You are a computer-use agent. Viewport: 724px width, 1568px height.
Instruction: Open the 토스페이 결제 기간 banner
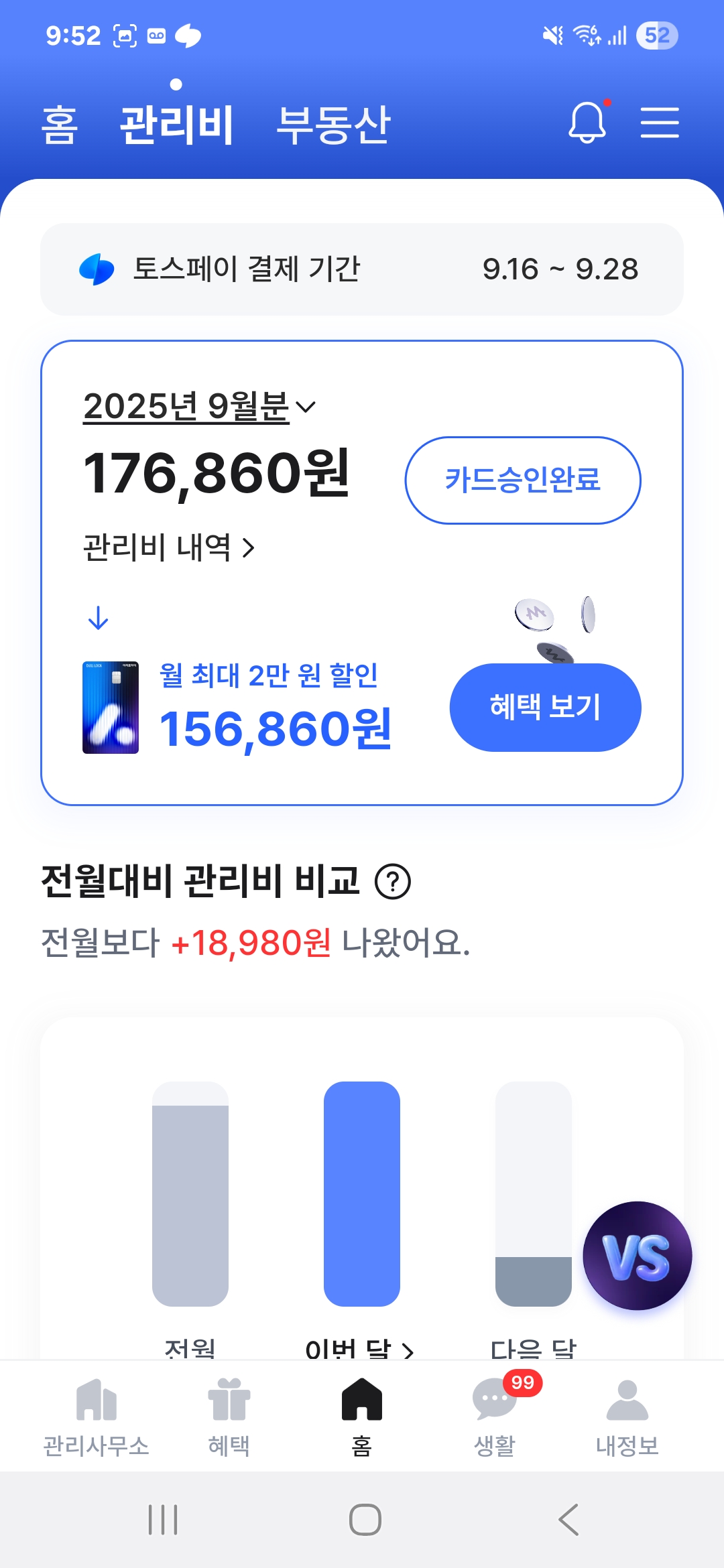click(x=362, y=269)
